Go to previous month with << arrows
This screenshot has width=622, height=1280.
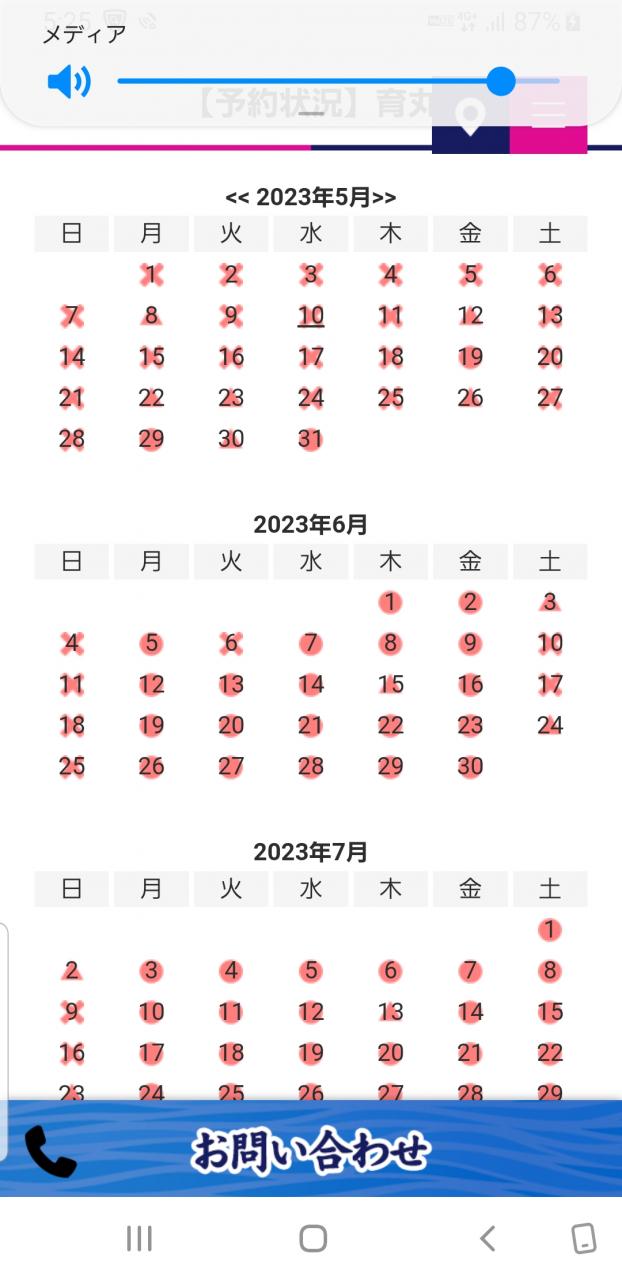coord(237,197)
